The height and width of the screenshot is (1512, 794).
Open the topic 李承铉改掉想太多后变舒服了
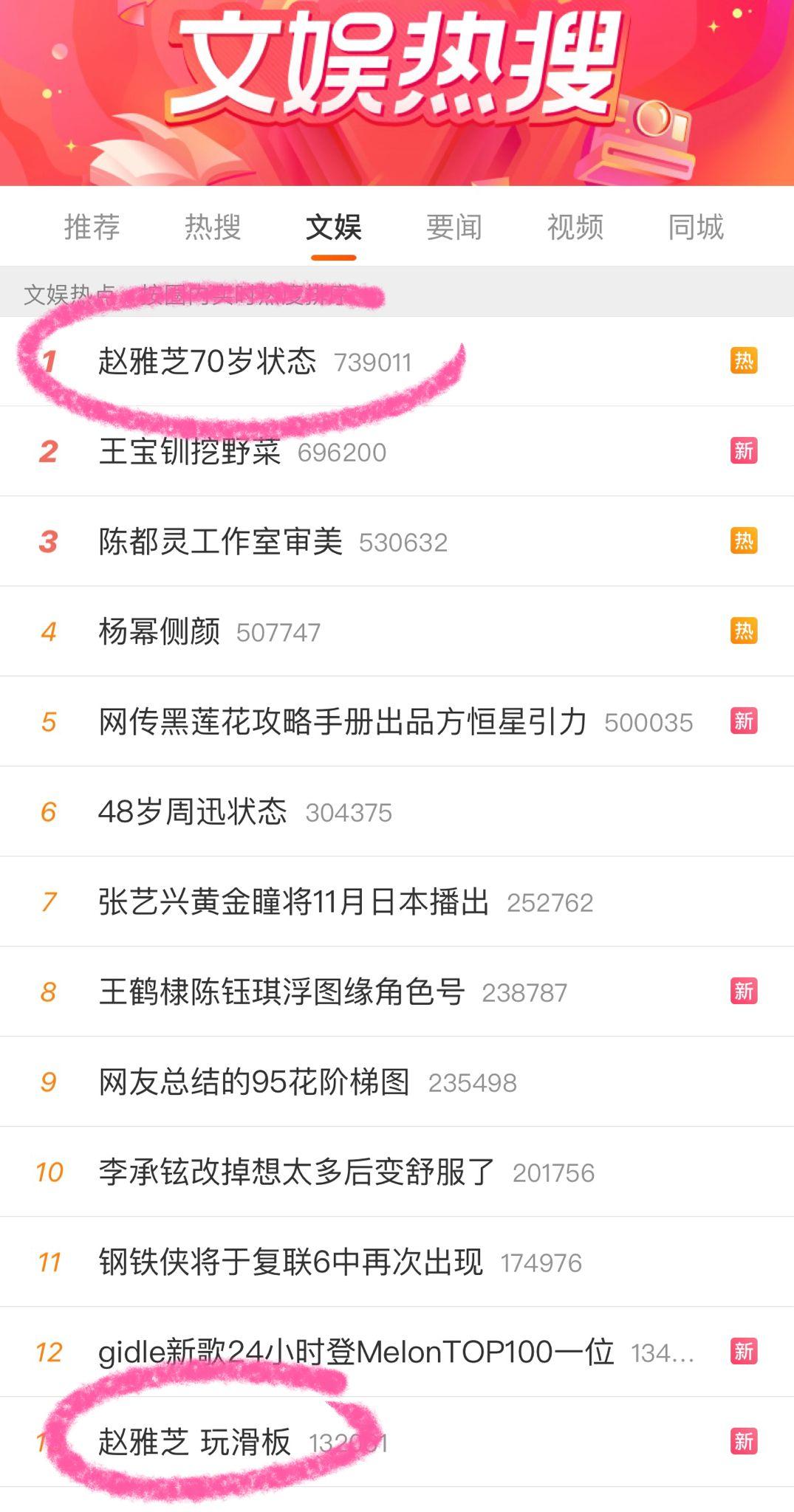coord(296,1172)
